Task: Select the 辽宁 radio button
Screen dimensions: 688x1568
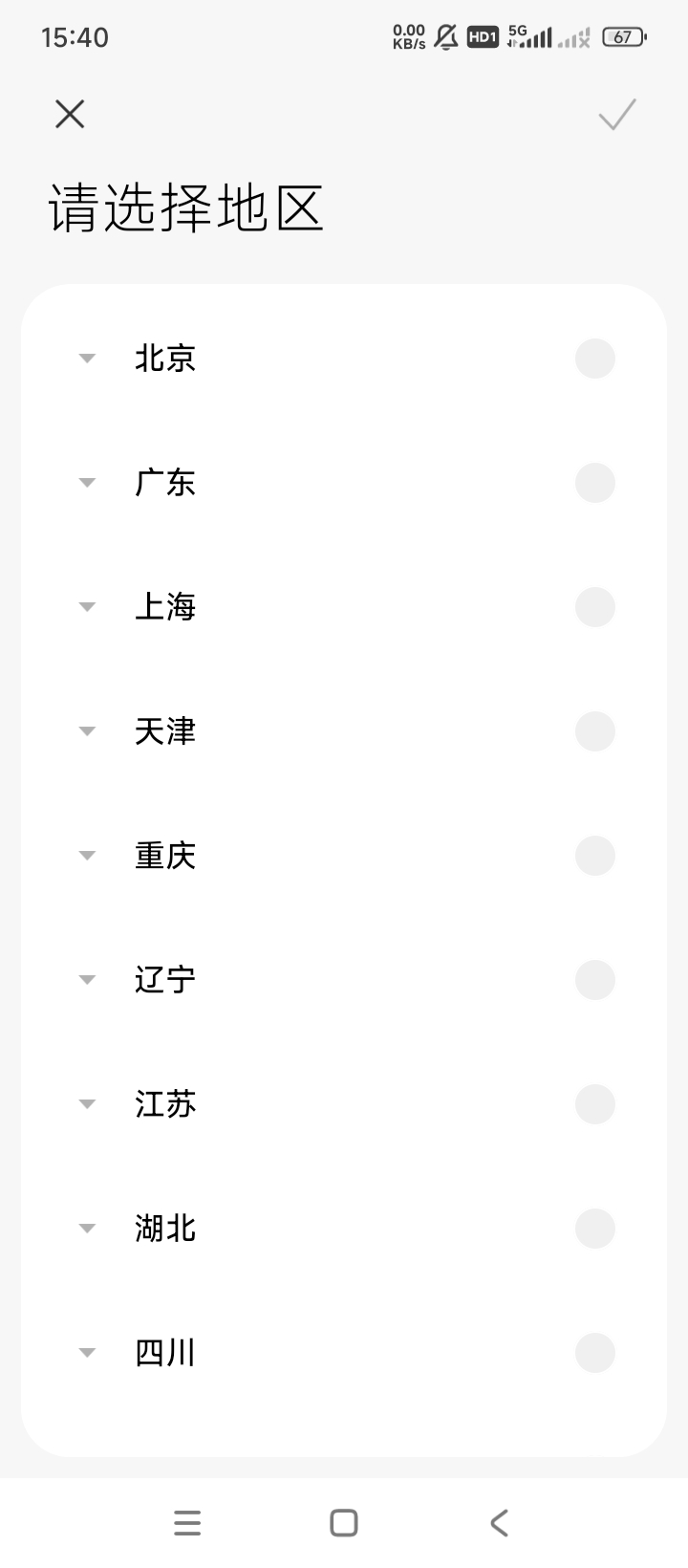Action: click(x=595, y=980)
